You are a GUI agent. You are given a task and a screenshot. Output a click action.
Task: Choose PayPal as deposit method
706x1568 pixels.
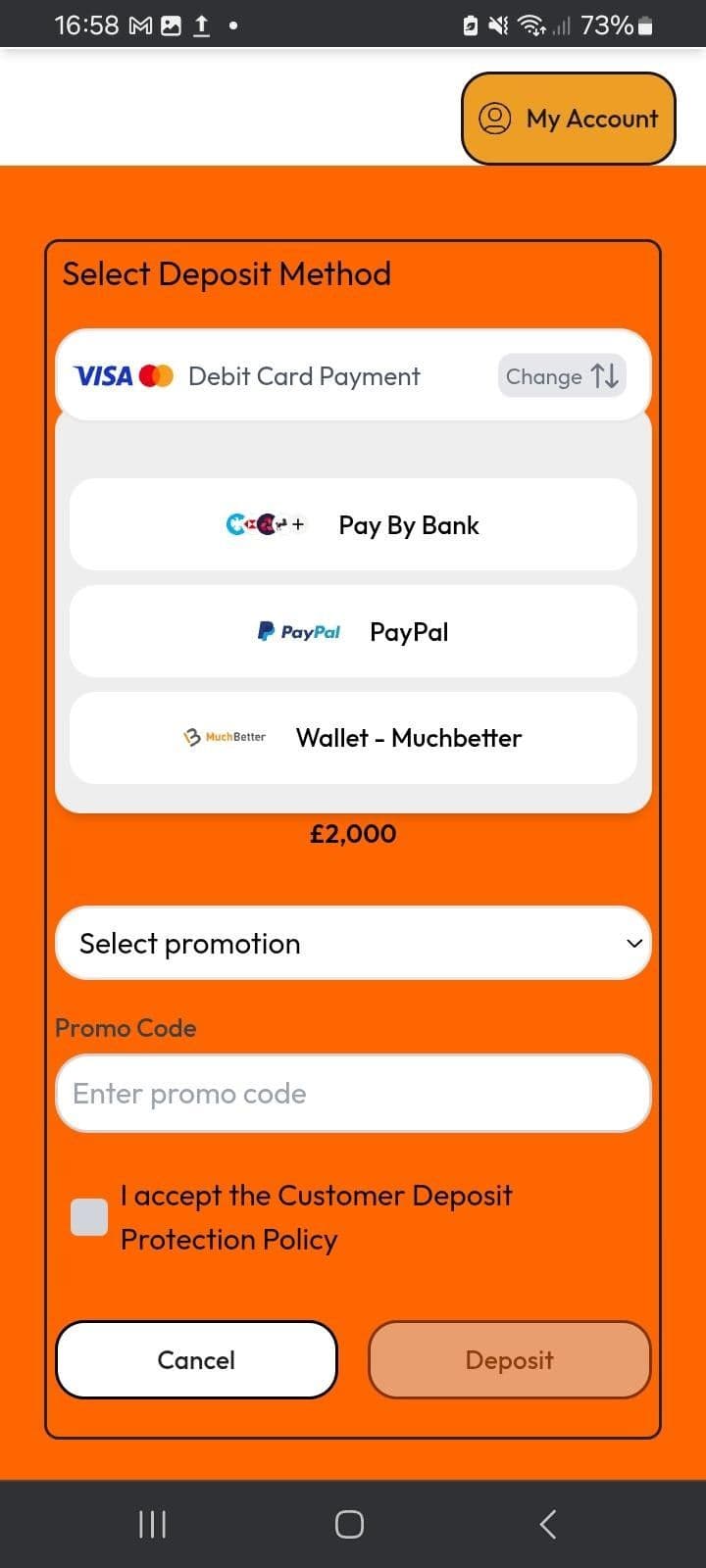tap(353, 632)
